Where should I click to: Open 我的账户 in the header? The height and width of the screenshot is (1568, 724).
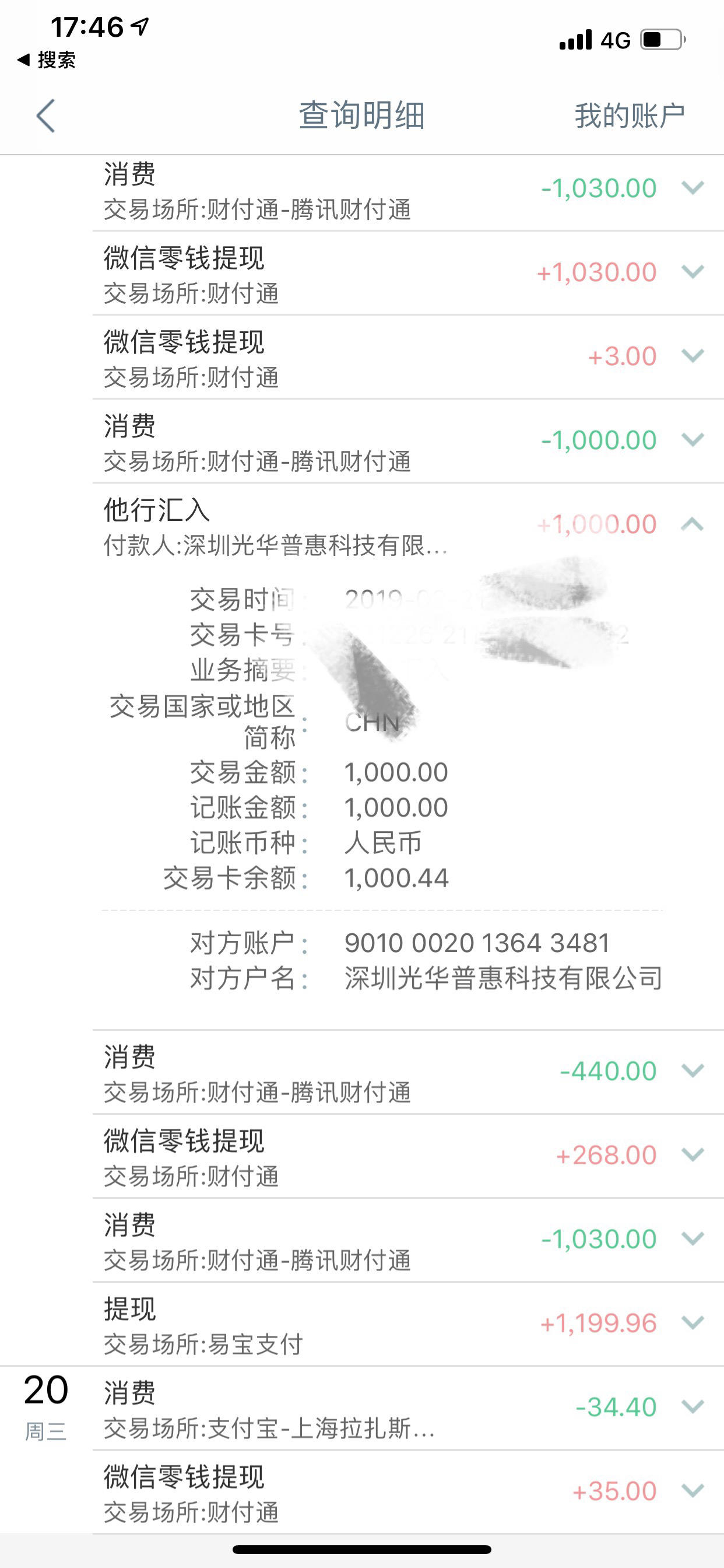[x=630, y=116]
